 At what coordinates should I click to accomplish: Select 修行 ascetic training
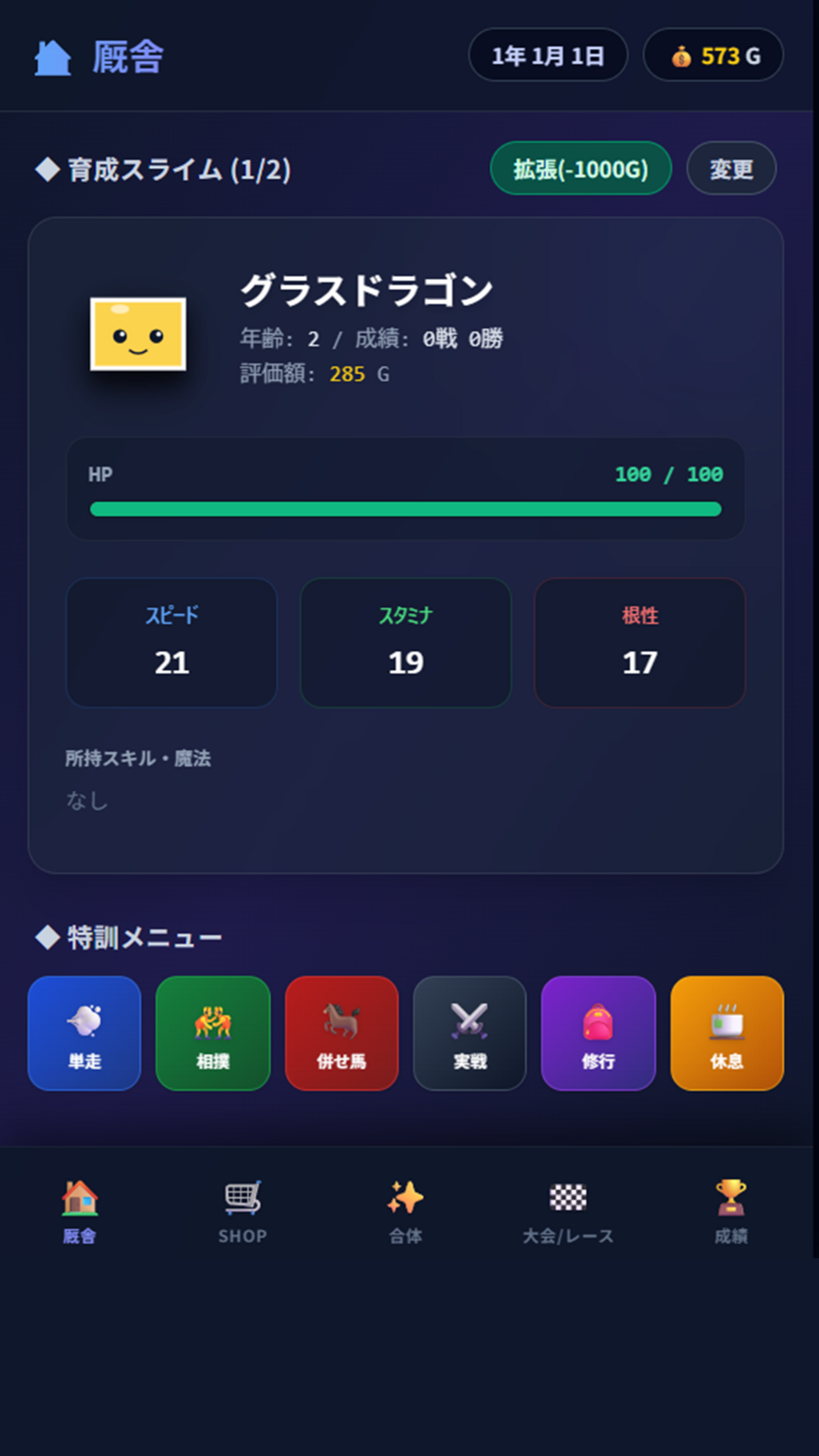(x=598, y=1034)
